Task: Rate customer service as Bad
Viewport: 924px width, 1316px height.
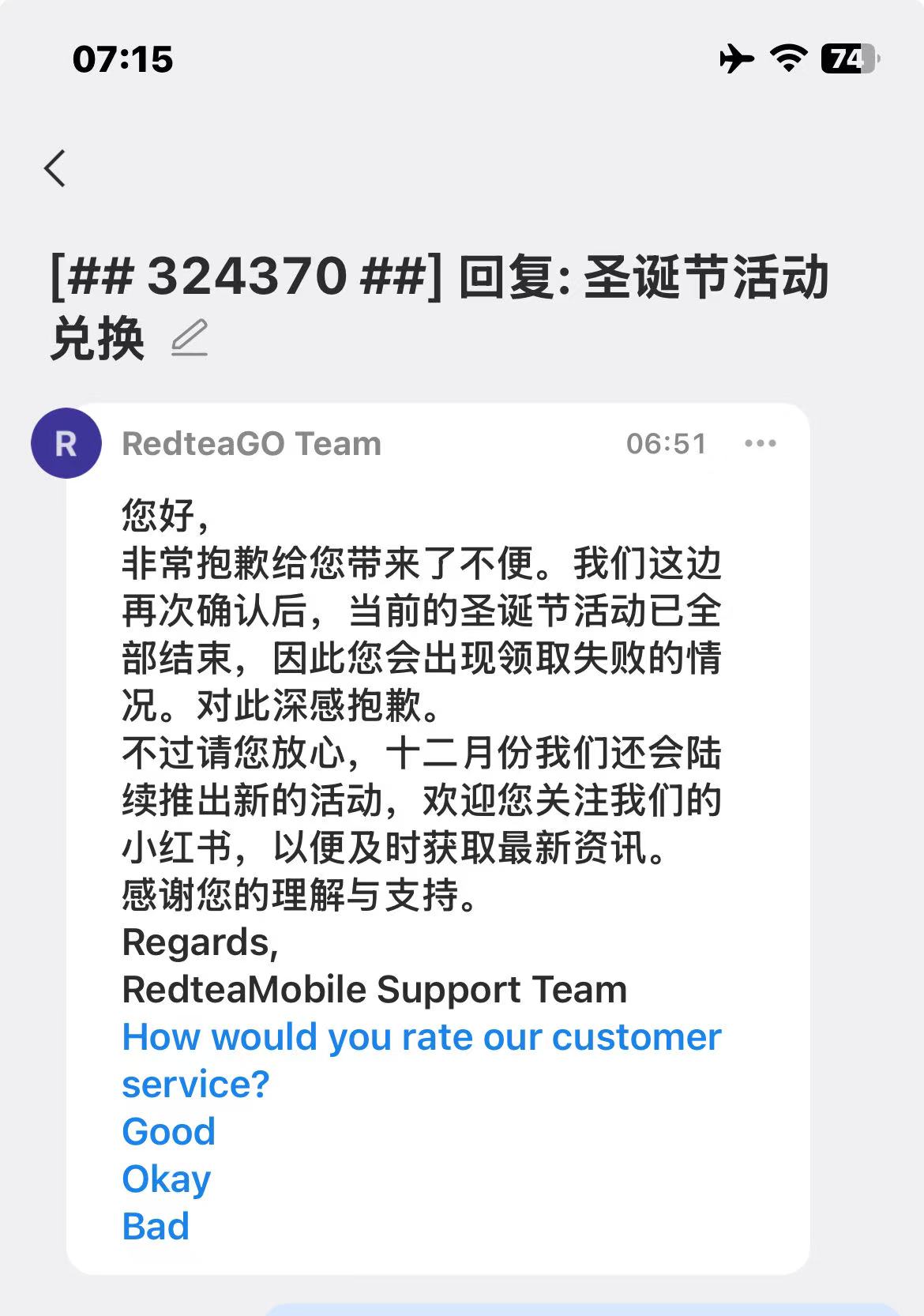Action: 156,1226
